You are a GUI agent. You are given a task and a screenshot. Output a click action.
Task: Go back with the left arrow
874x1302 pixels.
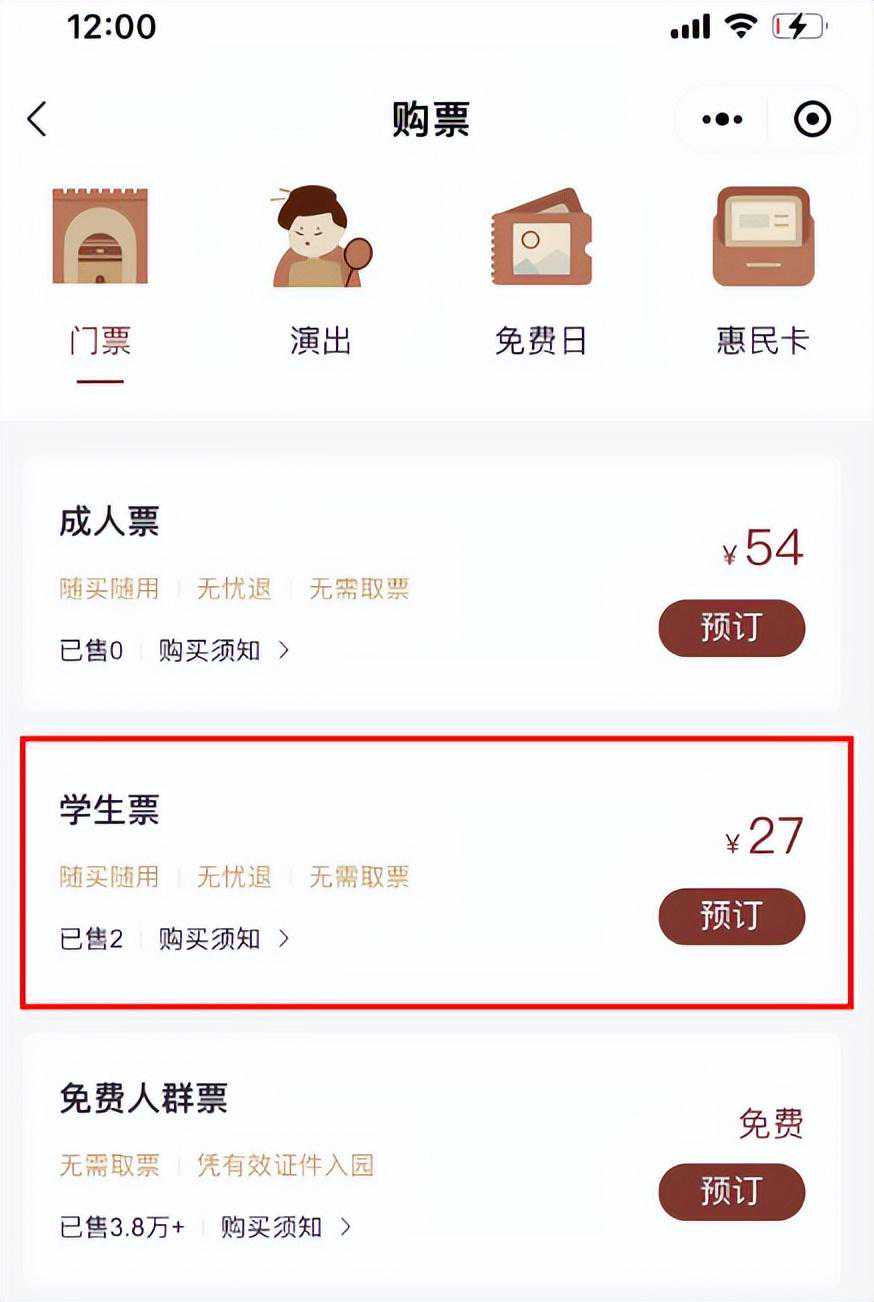37,119
